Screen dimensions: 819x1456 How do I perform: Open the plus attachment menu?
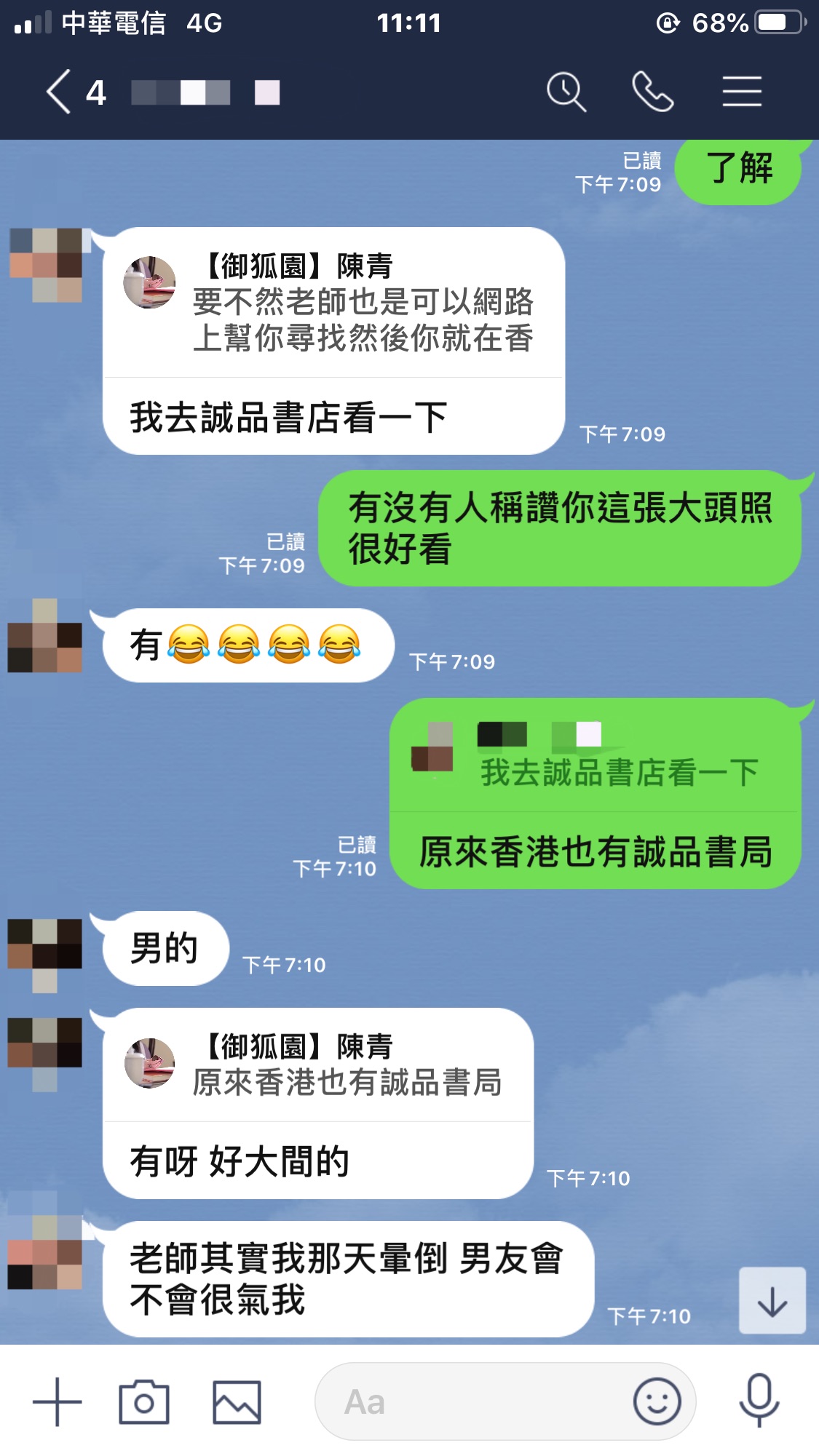(58, 1401)
